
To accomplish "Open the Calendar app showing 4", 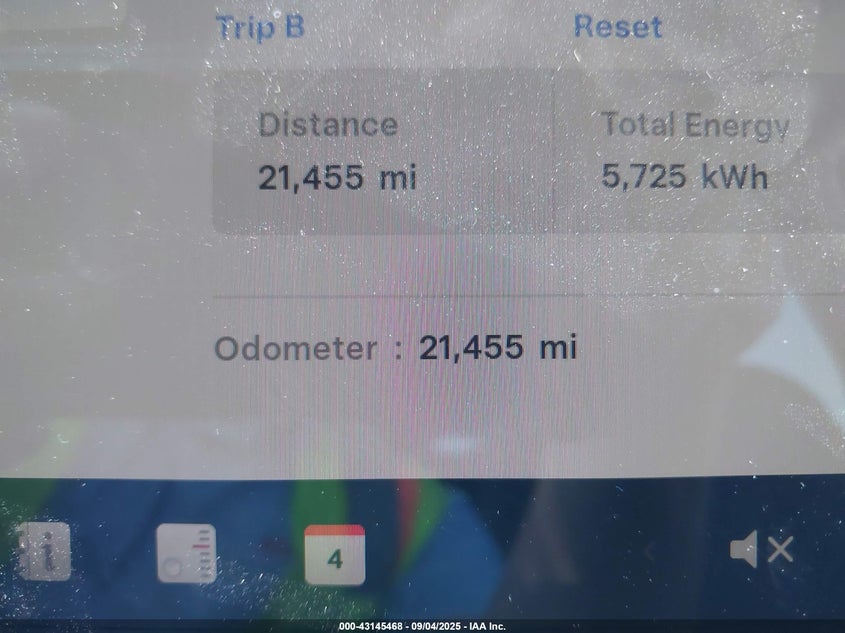I will click(334, 555).
